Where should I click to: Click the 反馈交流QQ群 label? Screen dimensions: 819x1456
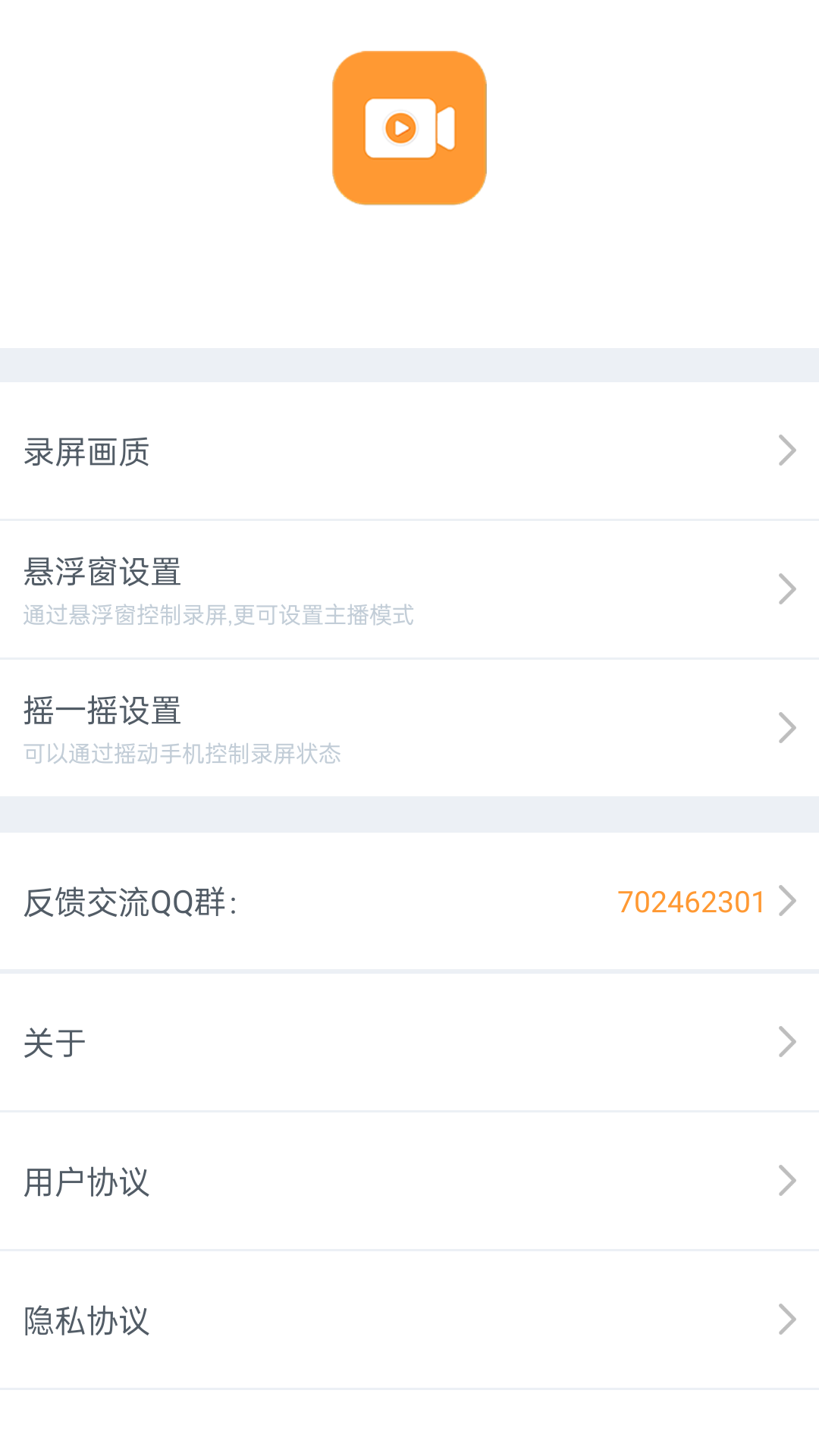click(x=129, y=903)
